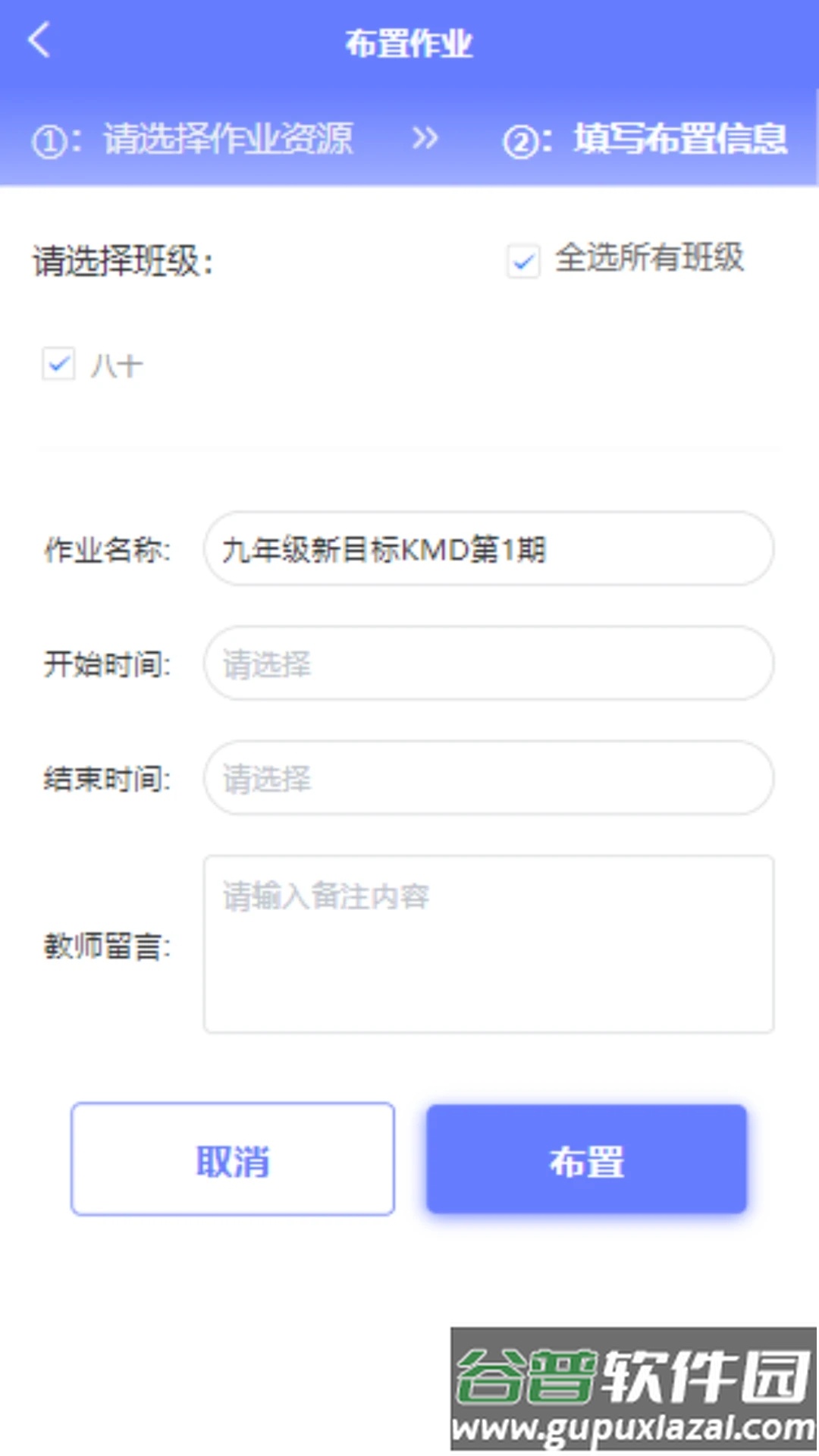This screenshot has width=819, height=1456.
Task: Open the 开始时间 picker
Action: 488,664
